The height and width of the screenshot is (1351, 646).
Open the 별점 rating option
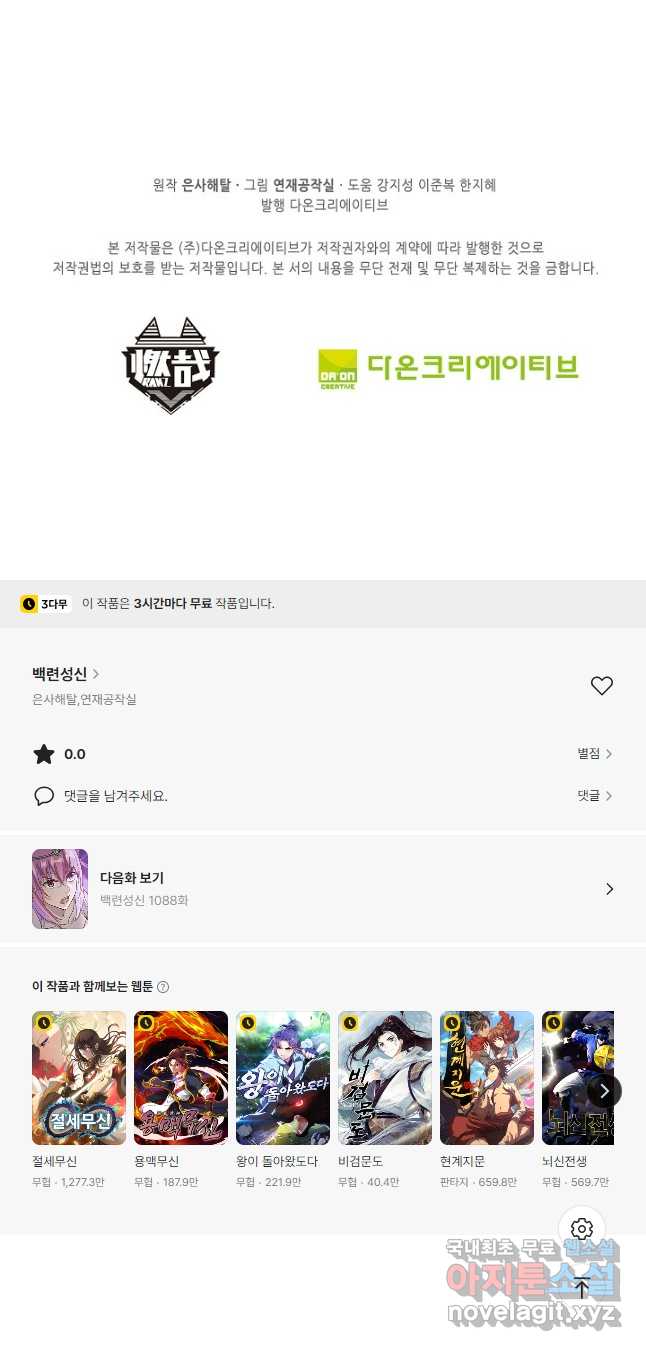[x=594, y=754]
